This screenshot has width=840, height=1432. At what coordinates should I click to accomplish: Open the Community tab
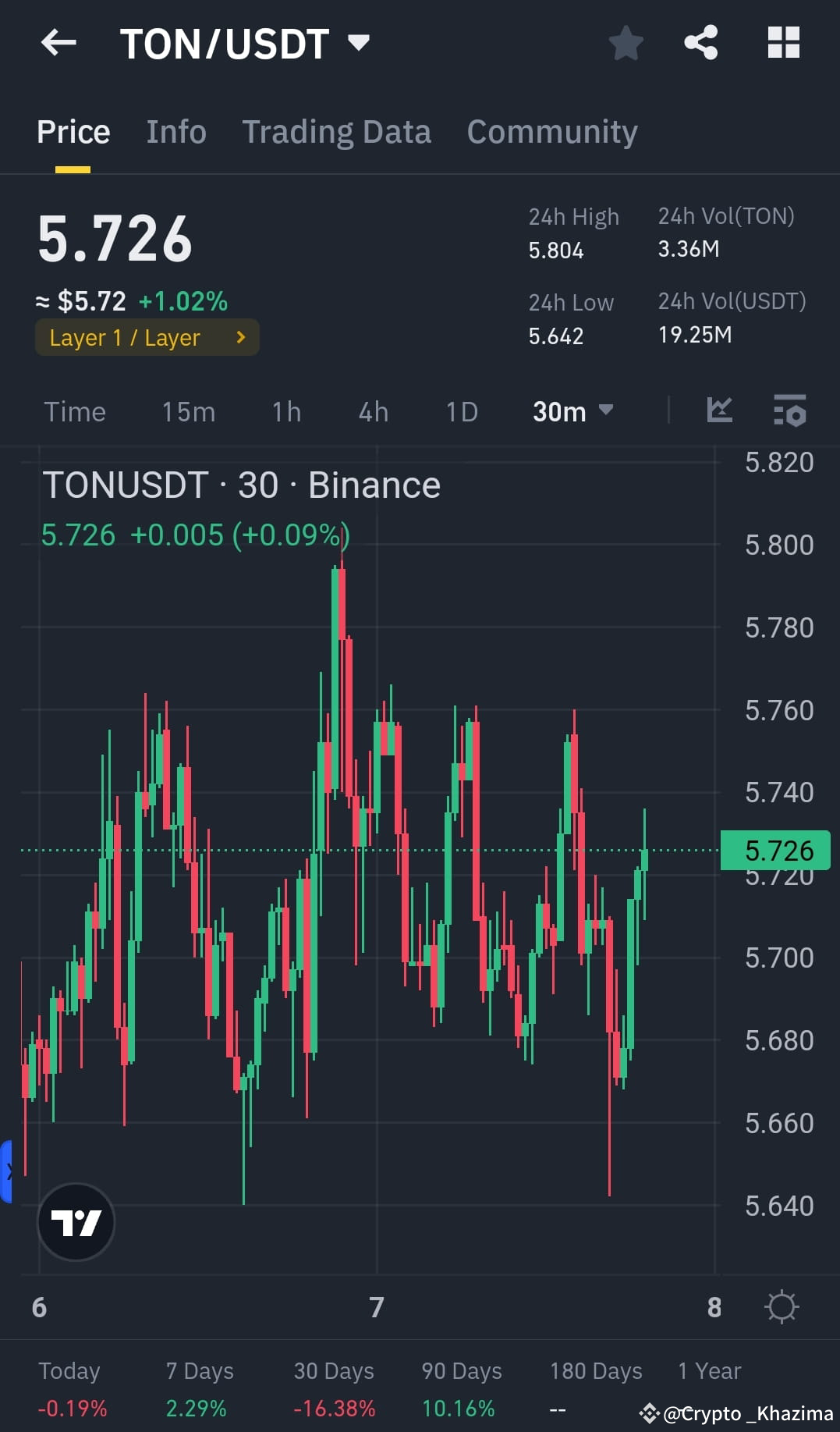point(551,131)
